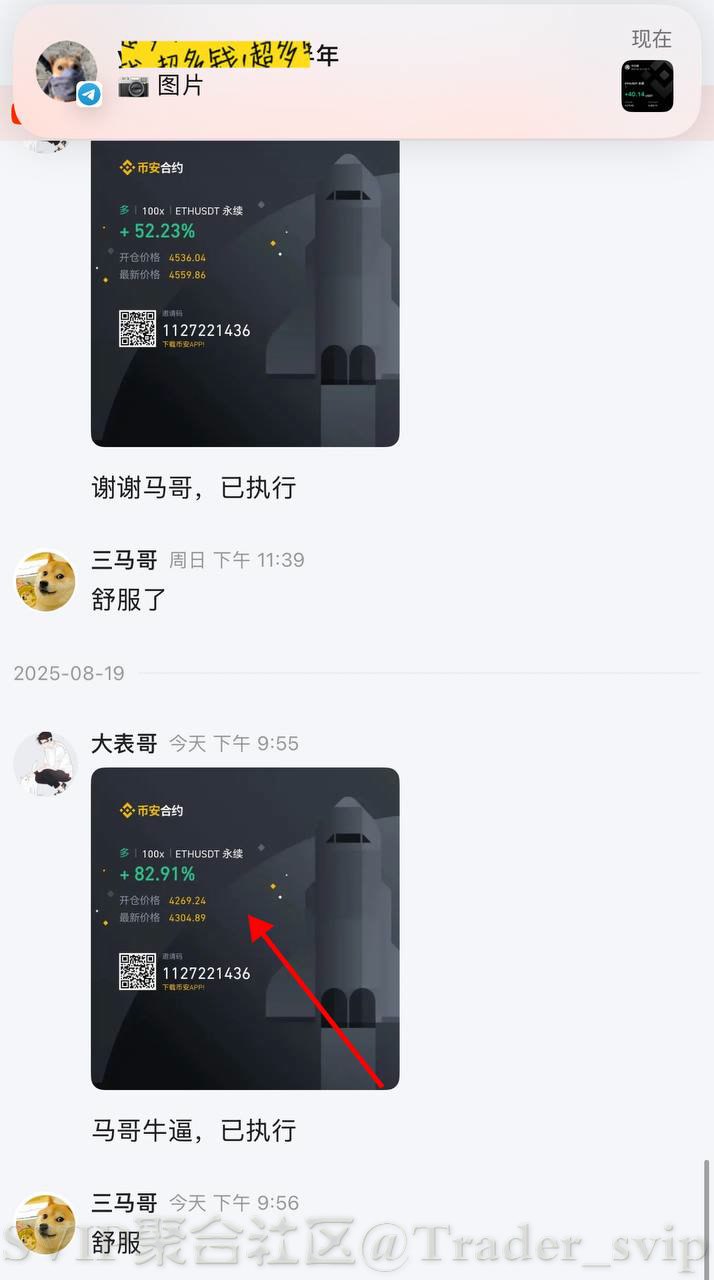Open the Telegram picture notification banner
Image resolution: width=714 pixels, height=1280 pixels.
pos(357,72)
